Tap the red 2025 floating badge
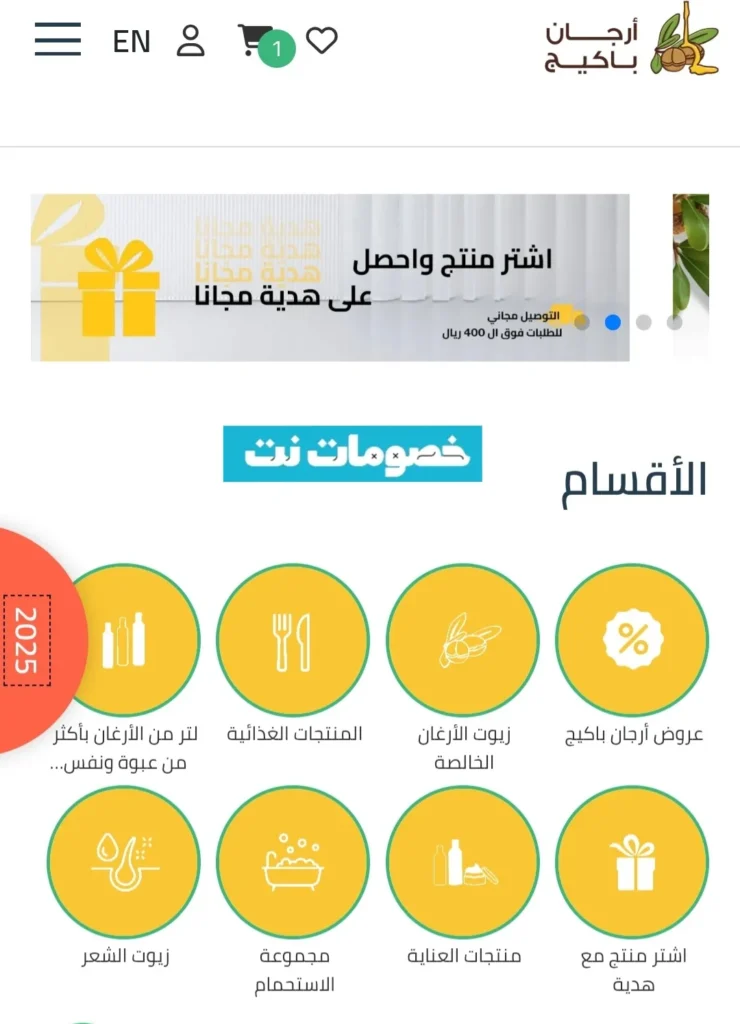Viewport: 740px width, 1024px height. tap(28, 640)
